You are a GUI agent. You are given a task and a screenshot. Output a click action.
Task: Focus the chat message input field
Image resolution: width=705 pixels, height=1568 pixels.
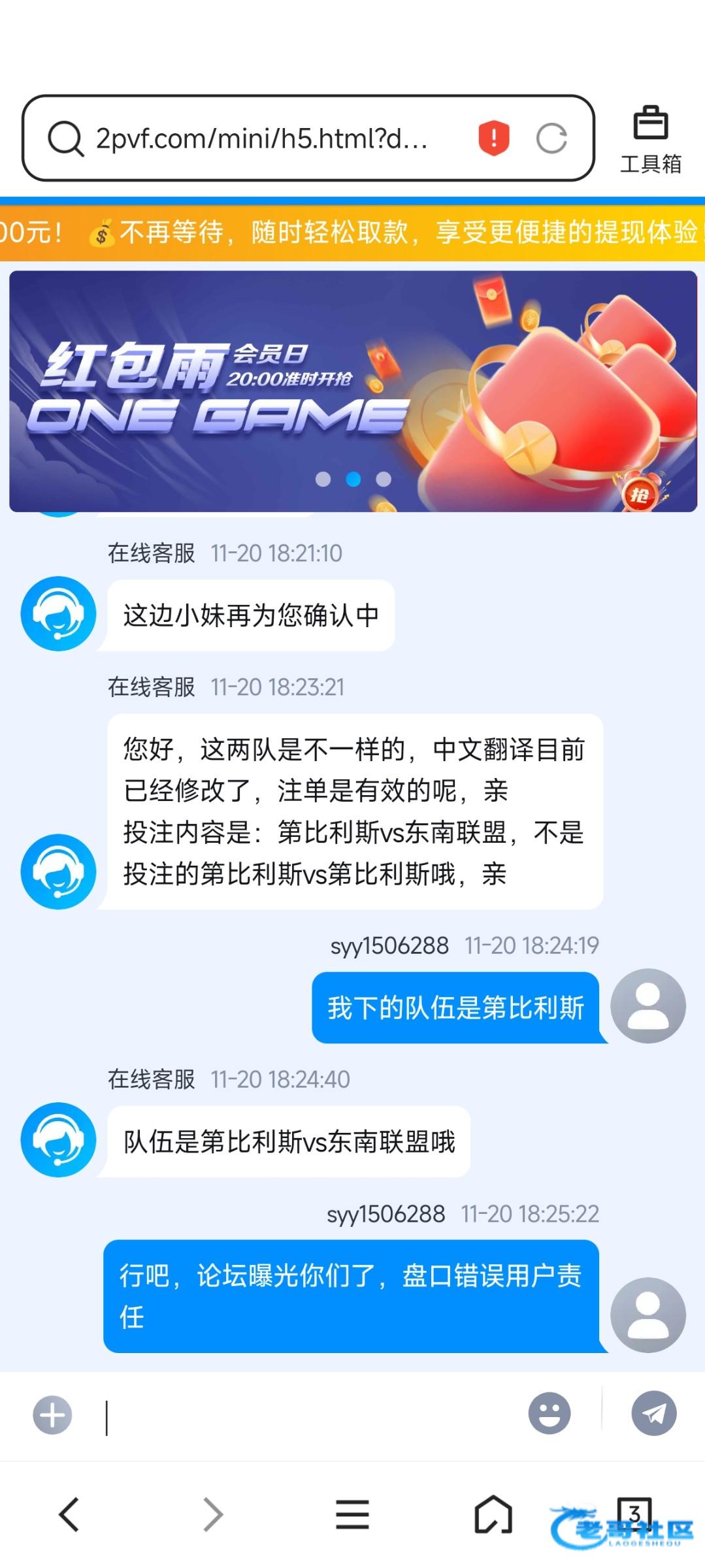pos(314,1416)
